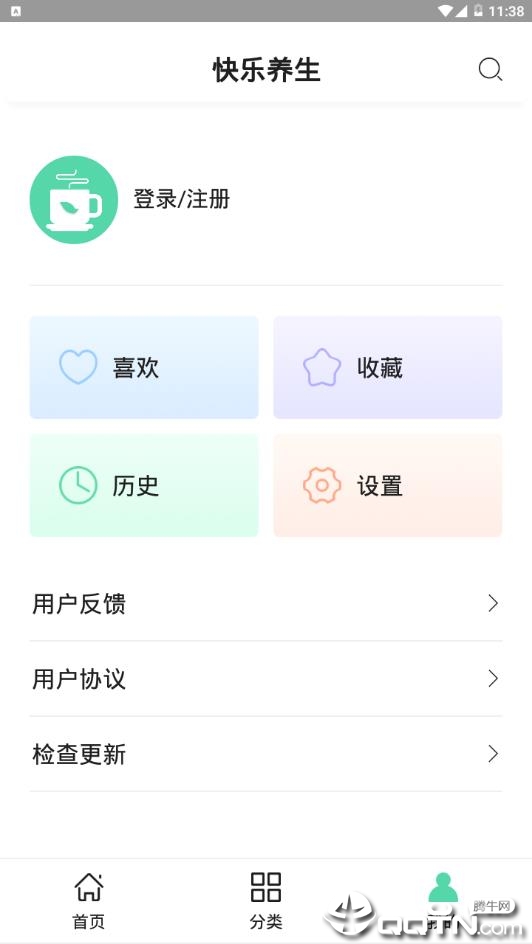The image size is (532, 944).
Task: Switch to the 分类 categories tab
Action: pos(266,901)
